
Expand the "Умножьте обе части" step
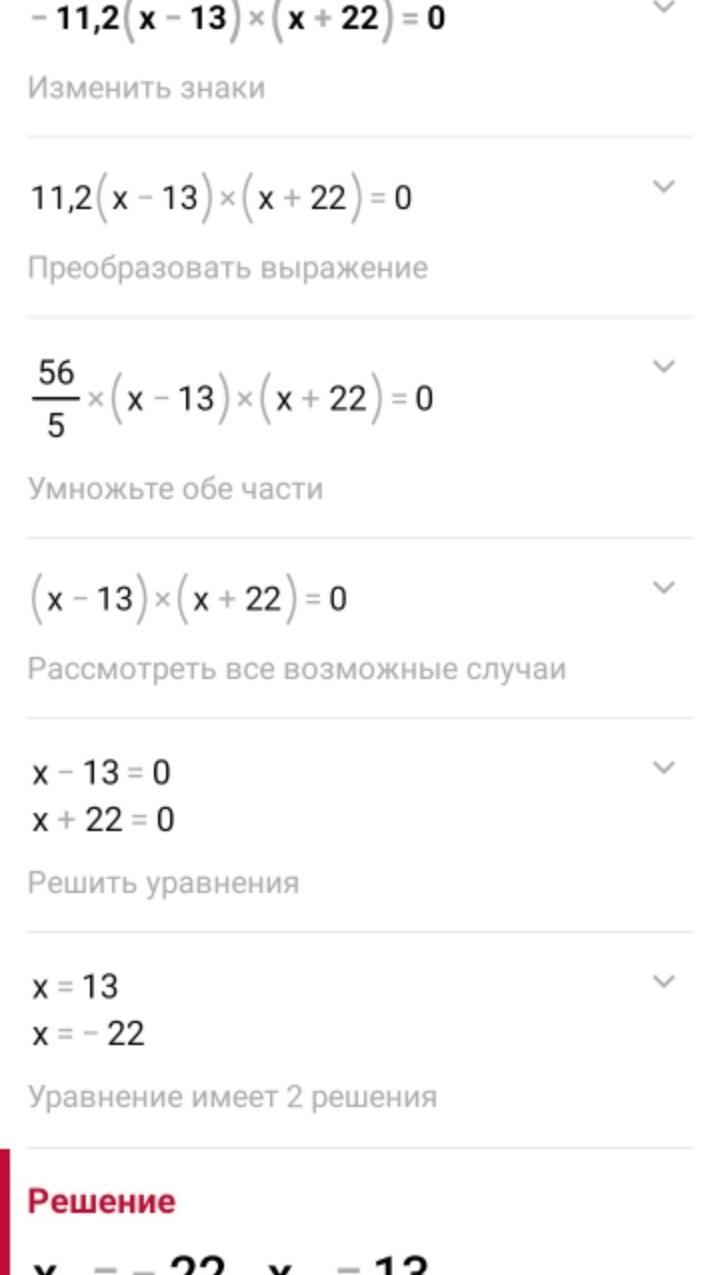[663, 367]
